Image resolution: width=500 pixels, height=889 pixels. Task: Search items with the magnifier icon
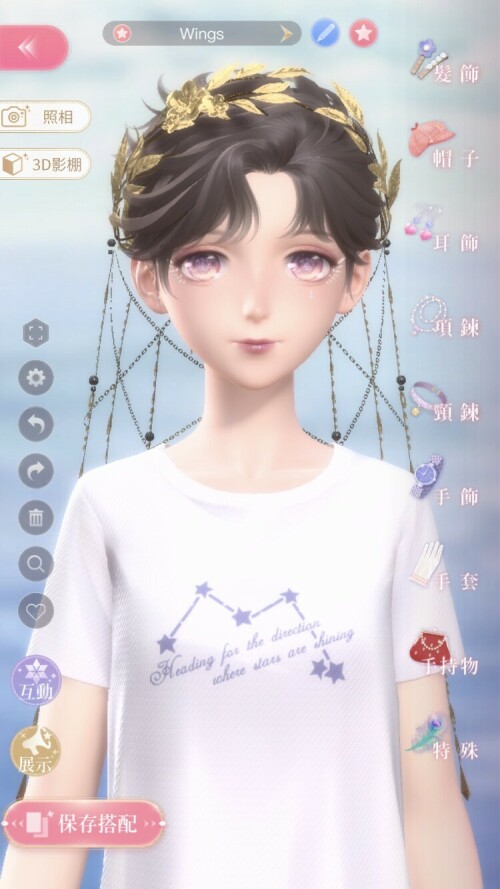tap(36, 564)
